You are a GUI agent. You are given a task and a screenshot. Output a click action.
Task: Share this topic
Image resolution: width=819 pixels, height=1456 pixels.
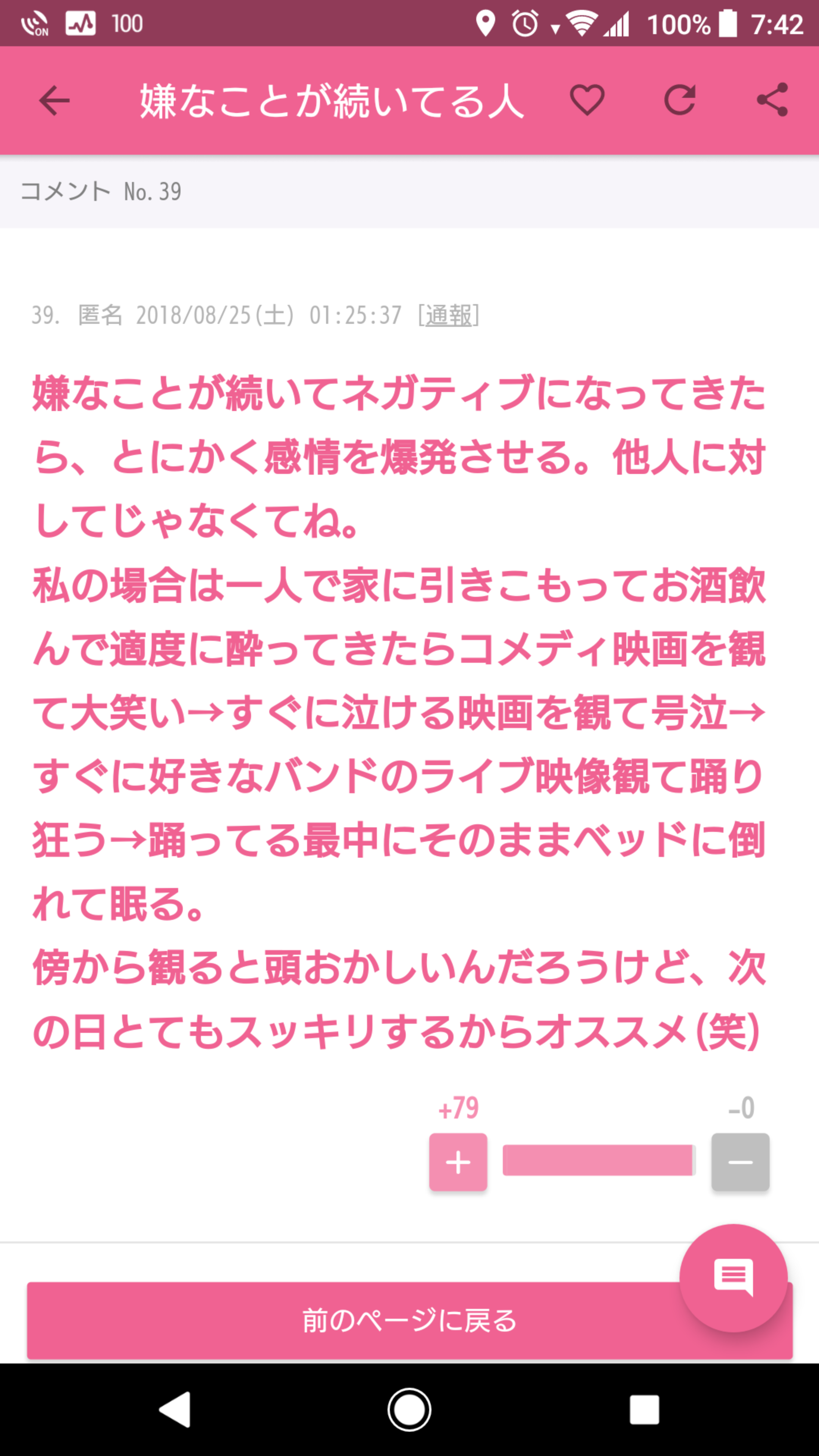772,100
